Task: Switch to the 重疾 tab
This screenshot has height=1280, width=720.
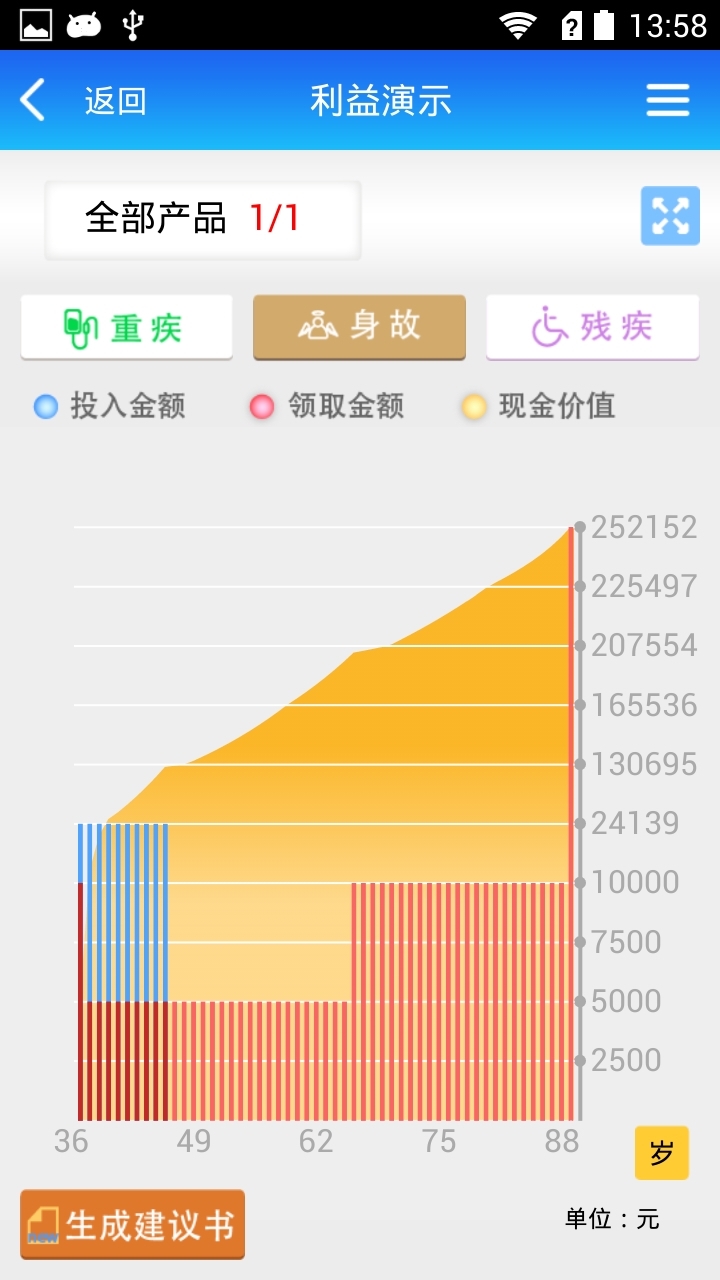Action: (127, 327)
